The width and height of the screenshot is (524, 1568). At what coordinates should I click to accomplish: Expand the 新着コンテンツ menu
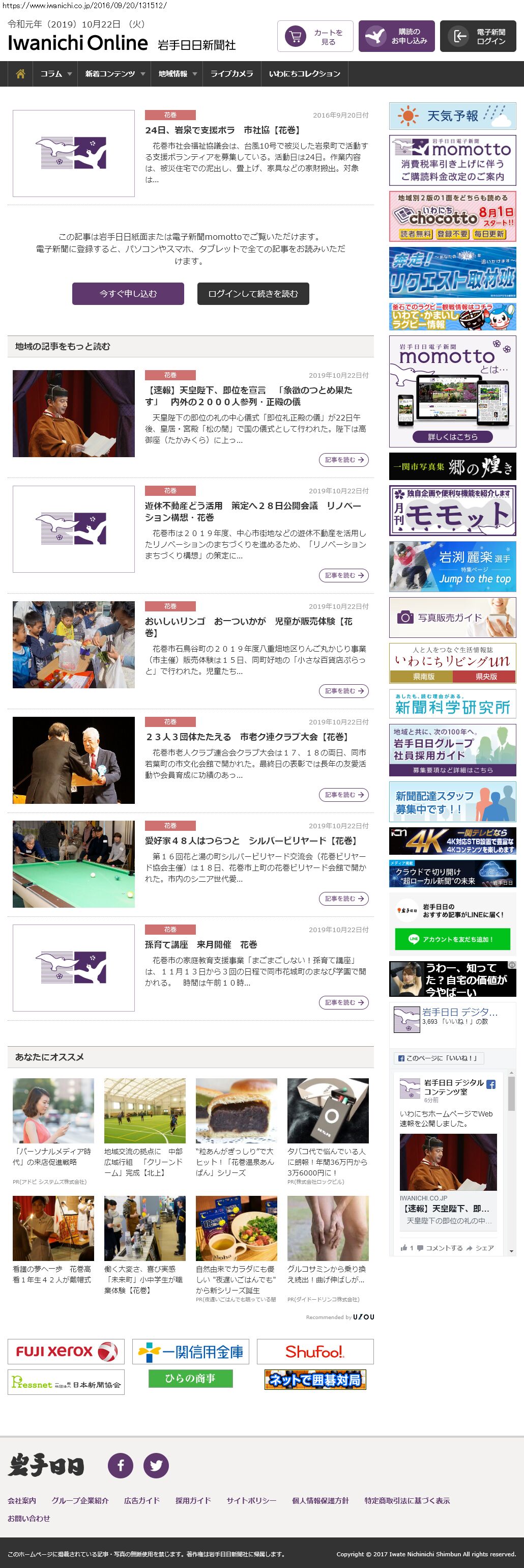(x=114, y=74)
